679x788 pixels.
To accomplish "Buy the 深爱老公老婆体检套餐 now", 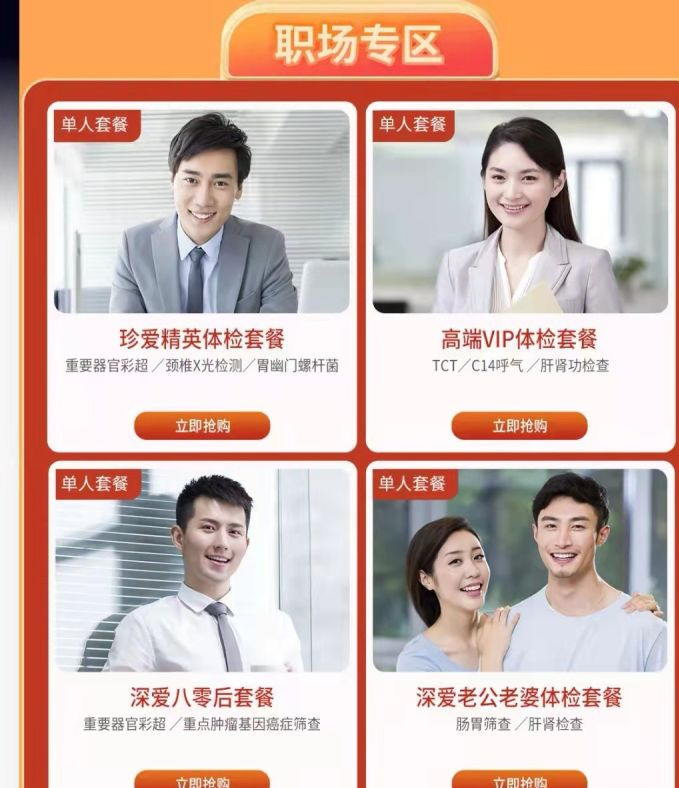I will point(519,779).
